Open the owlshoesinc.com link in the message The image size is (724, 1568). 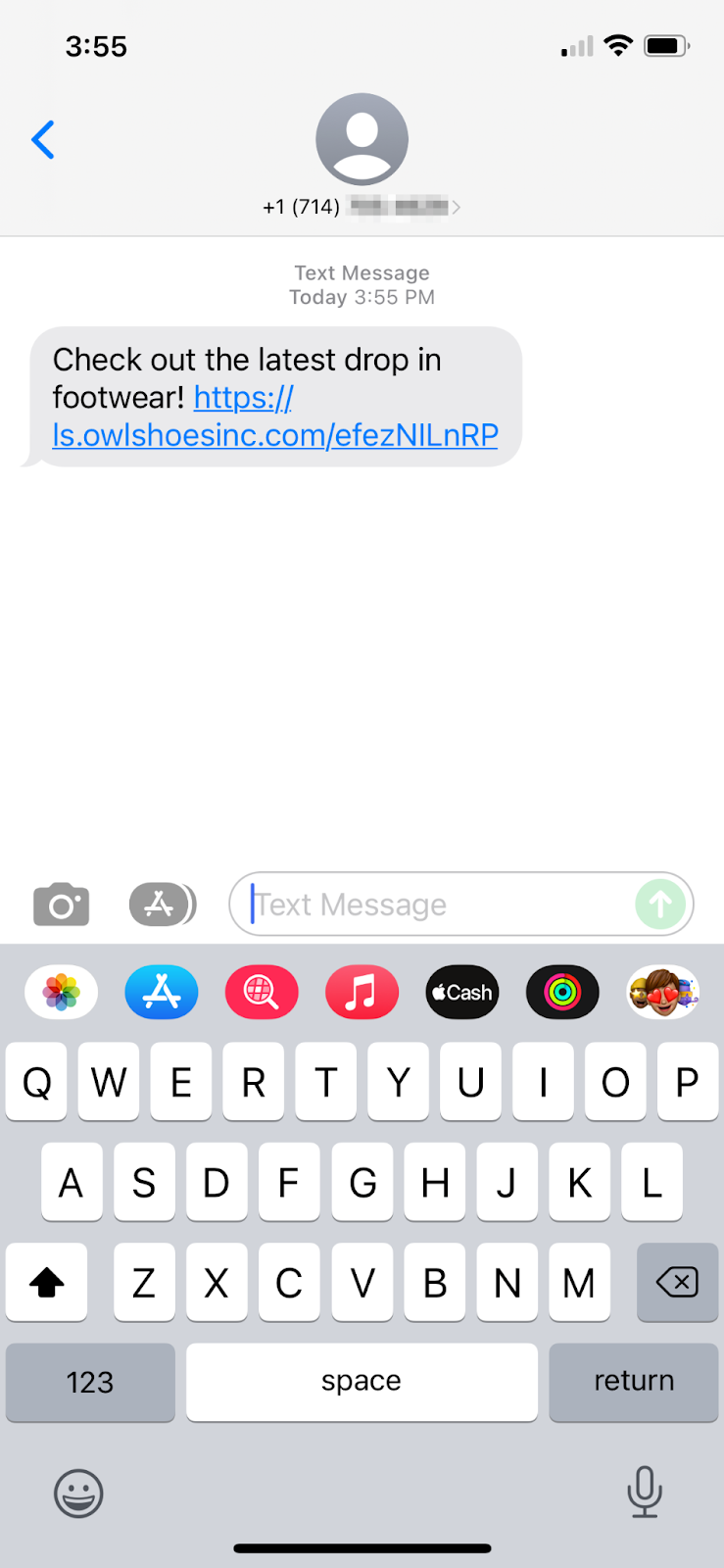[274, 434]
